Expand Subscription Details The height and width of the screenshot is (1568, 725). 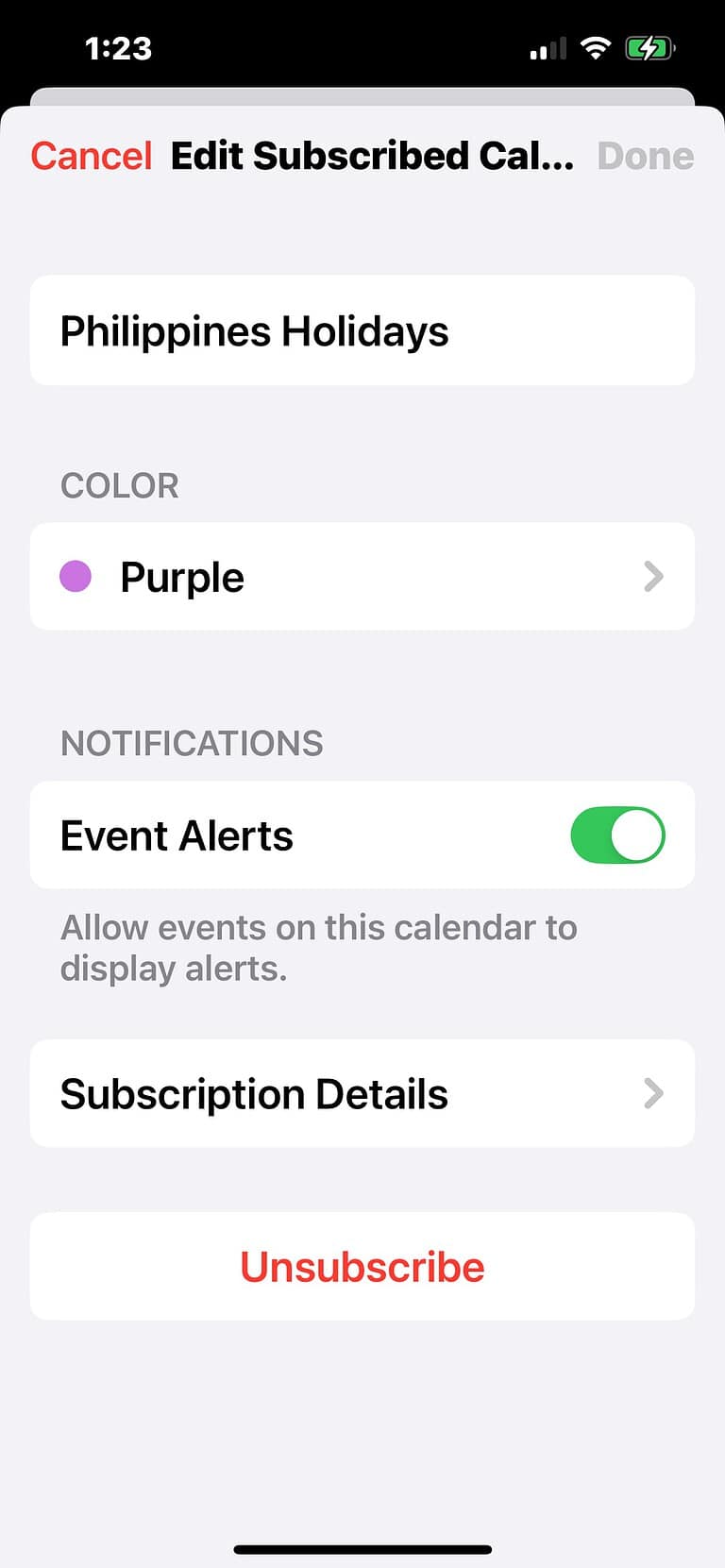pyautogui.click(x=362, y=1093)
